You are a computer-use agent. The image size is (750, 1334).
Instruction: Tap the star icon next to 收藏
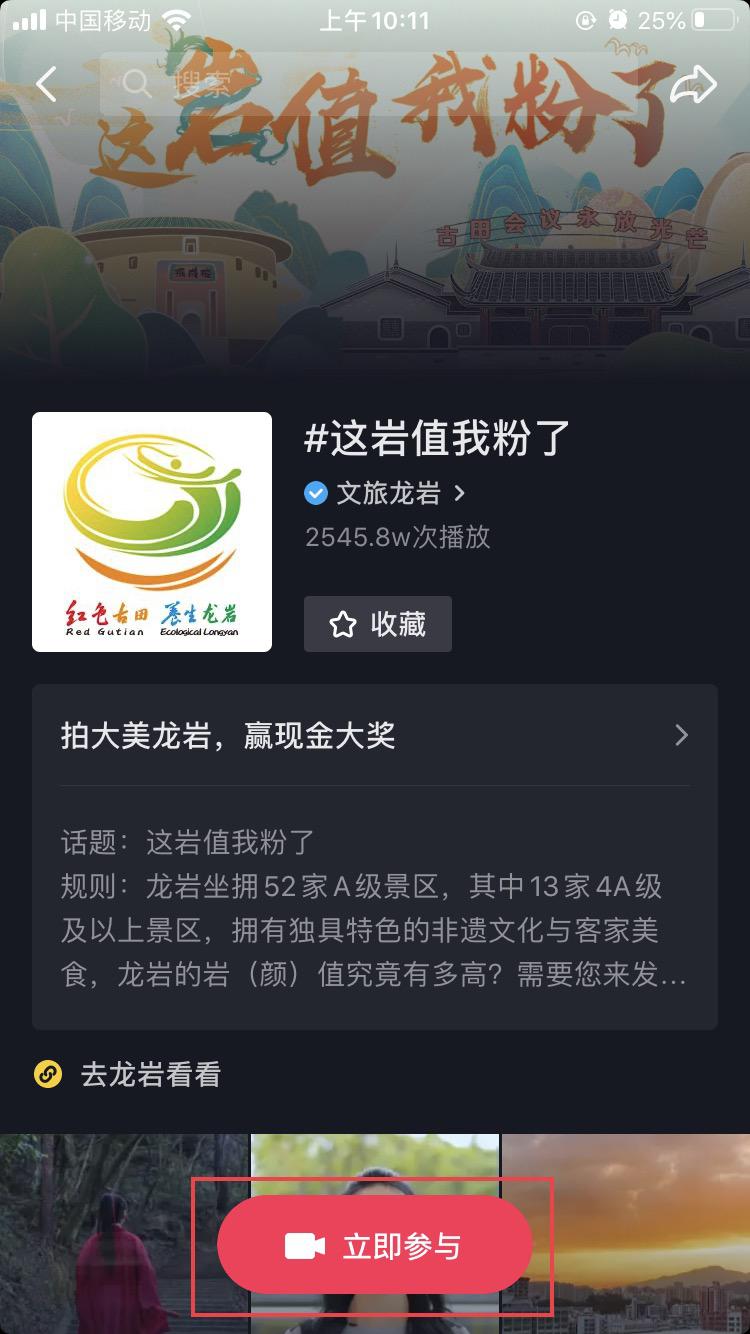pos(344,624)
